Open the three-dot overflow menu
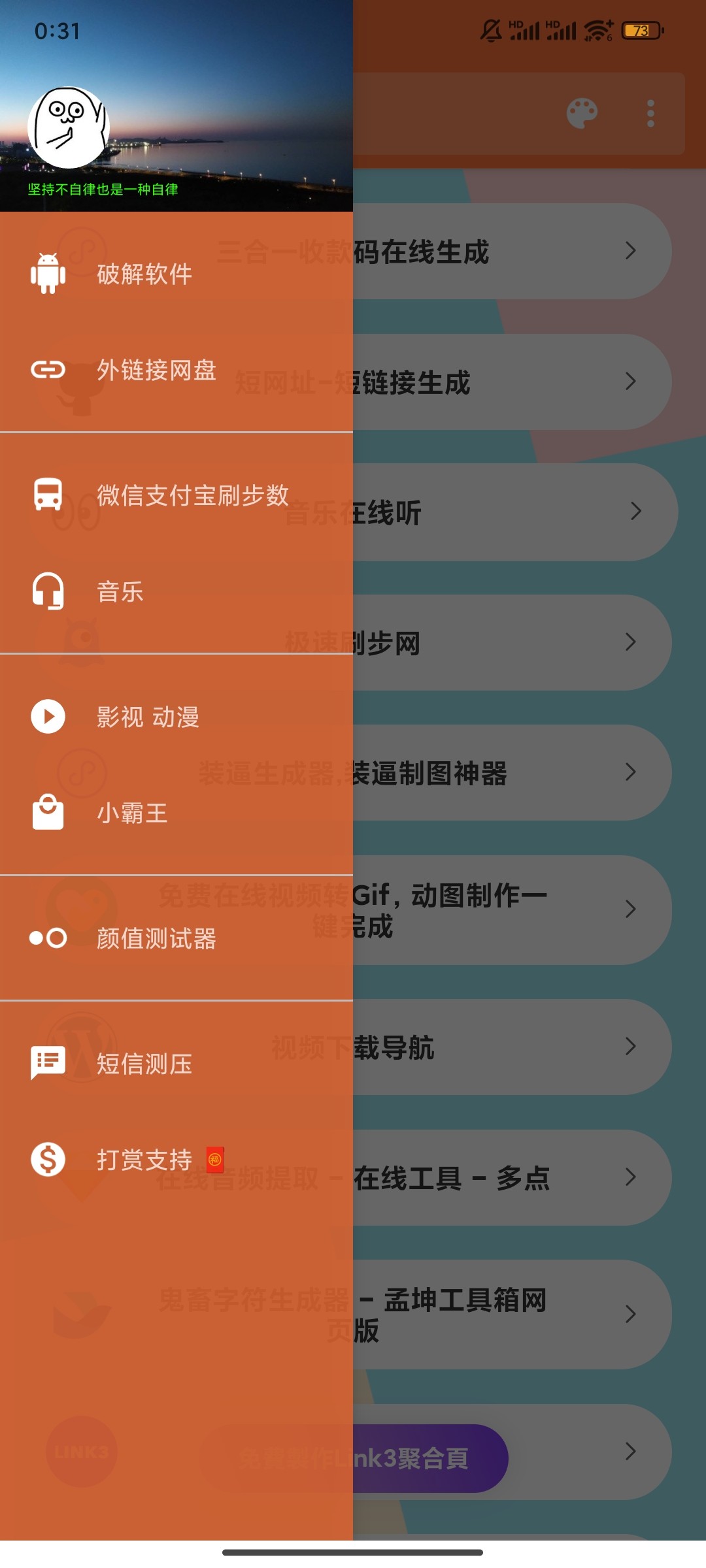The width and height of the screenshot is (706, 1568). click(x=650, y=114)
